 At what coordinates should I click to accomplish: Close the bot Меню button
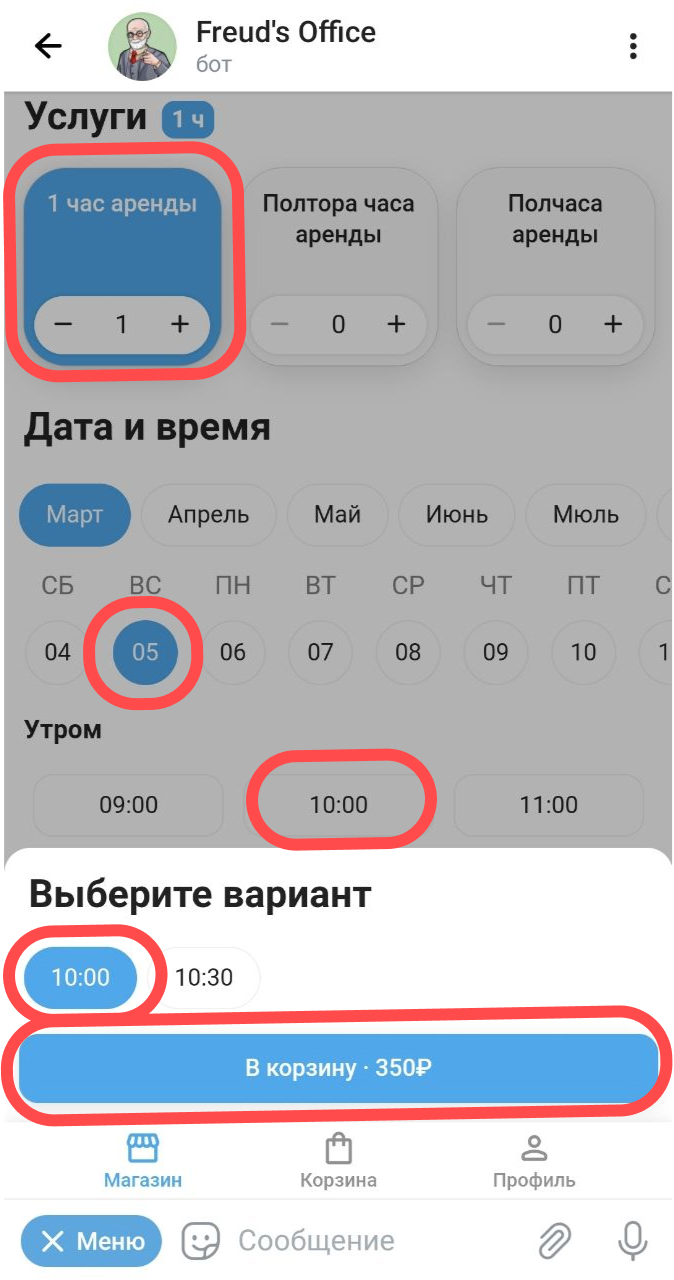pyautogui.click(x=91, y=1241)
